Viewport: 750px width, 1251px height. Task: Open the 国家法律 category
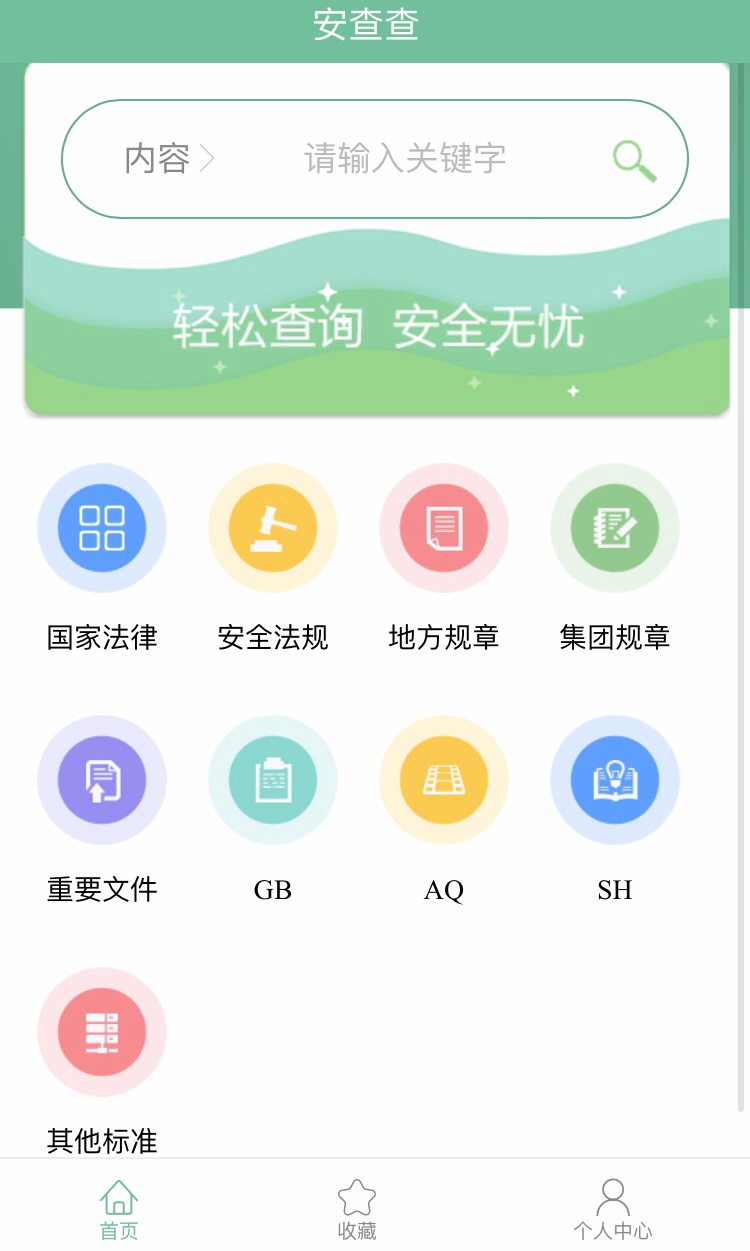coord(102,528)
